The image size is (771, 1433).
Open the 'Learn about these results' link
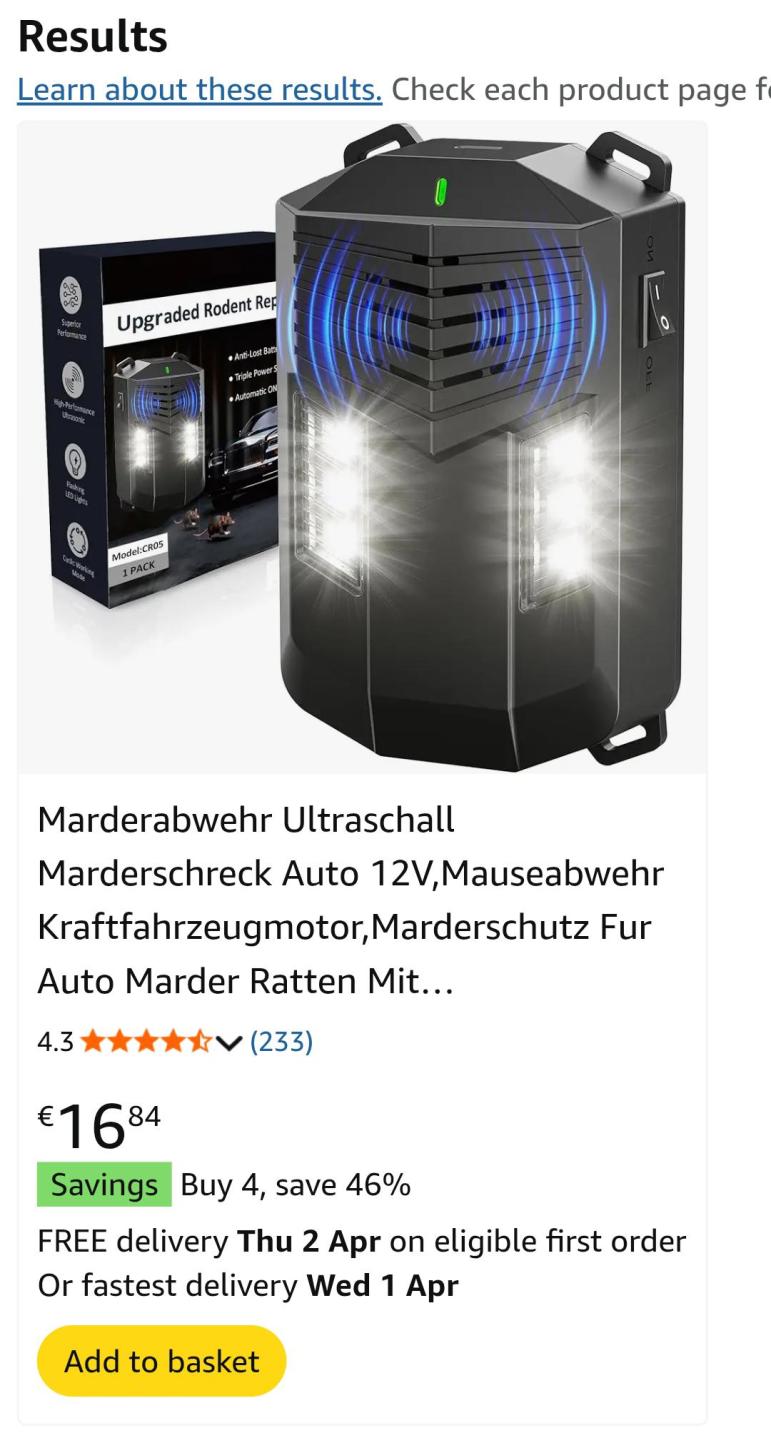[199, 90]
